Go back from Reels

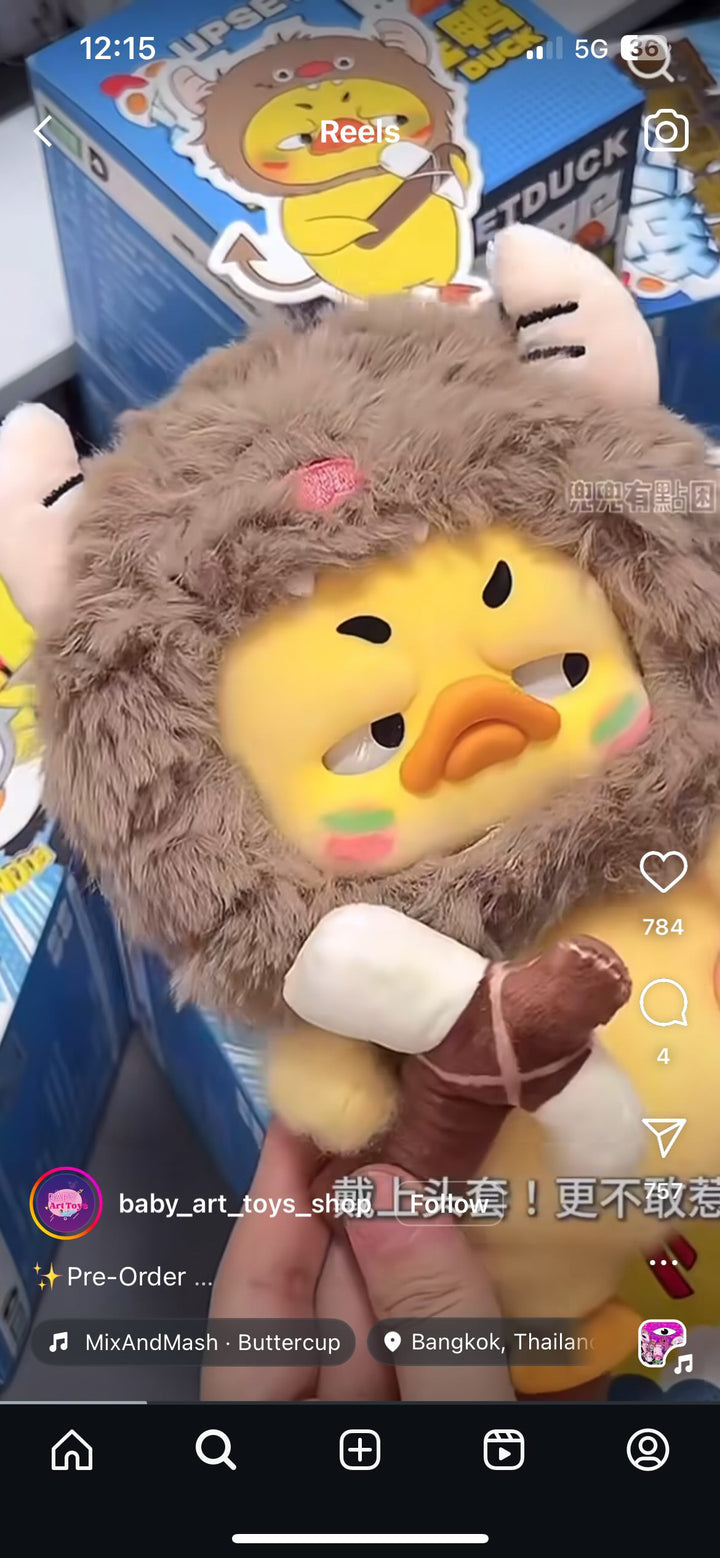(x=43, y=131)
